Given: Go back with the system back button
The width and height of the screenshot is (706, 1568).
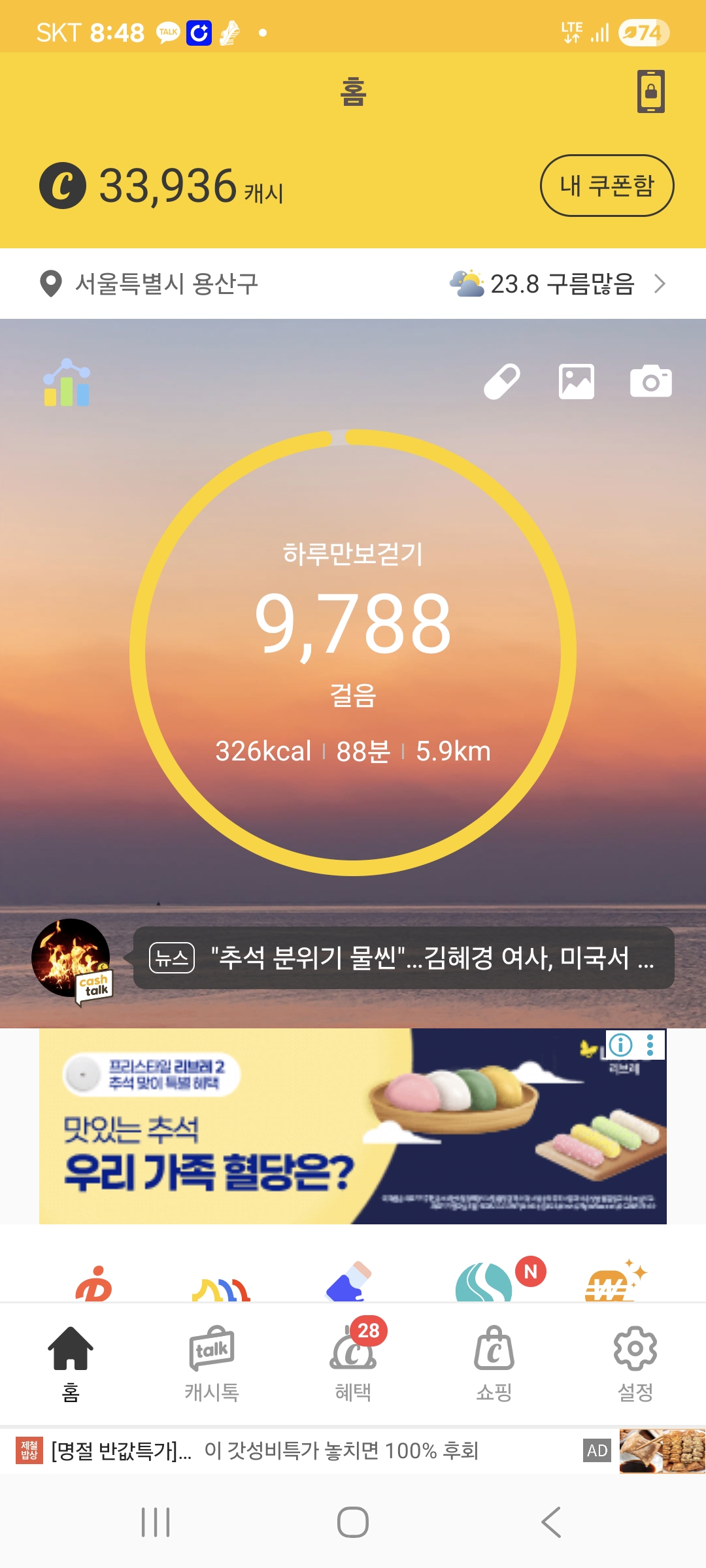Looking at the screenshot, I should 551,1522.
